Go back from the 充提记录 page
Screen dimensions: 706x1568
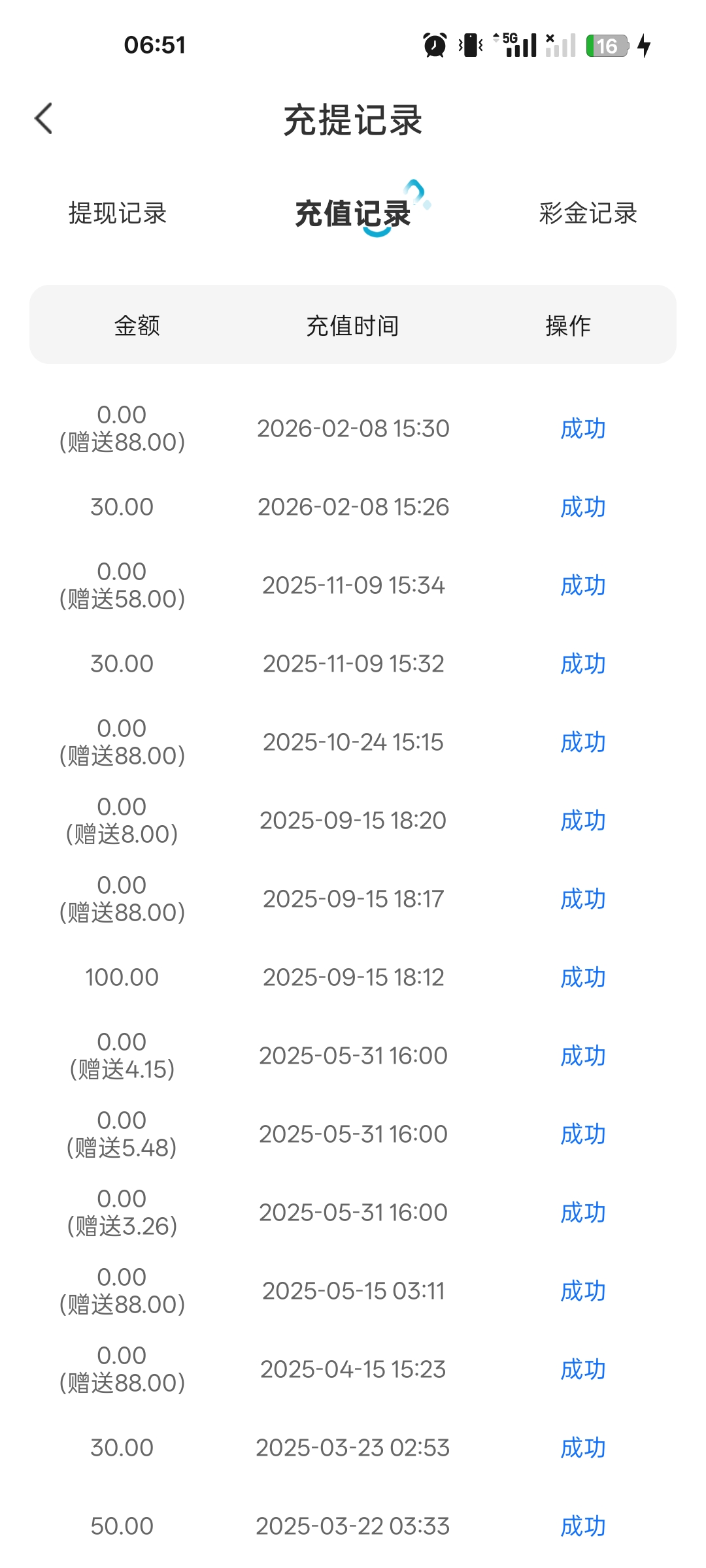(x=44, y=119)
